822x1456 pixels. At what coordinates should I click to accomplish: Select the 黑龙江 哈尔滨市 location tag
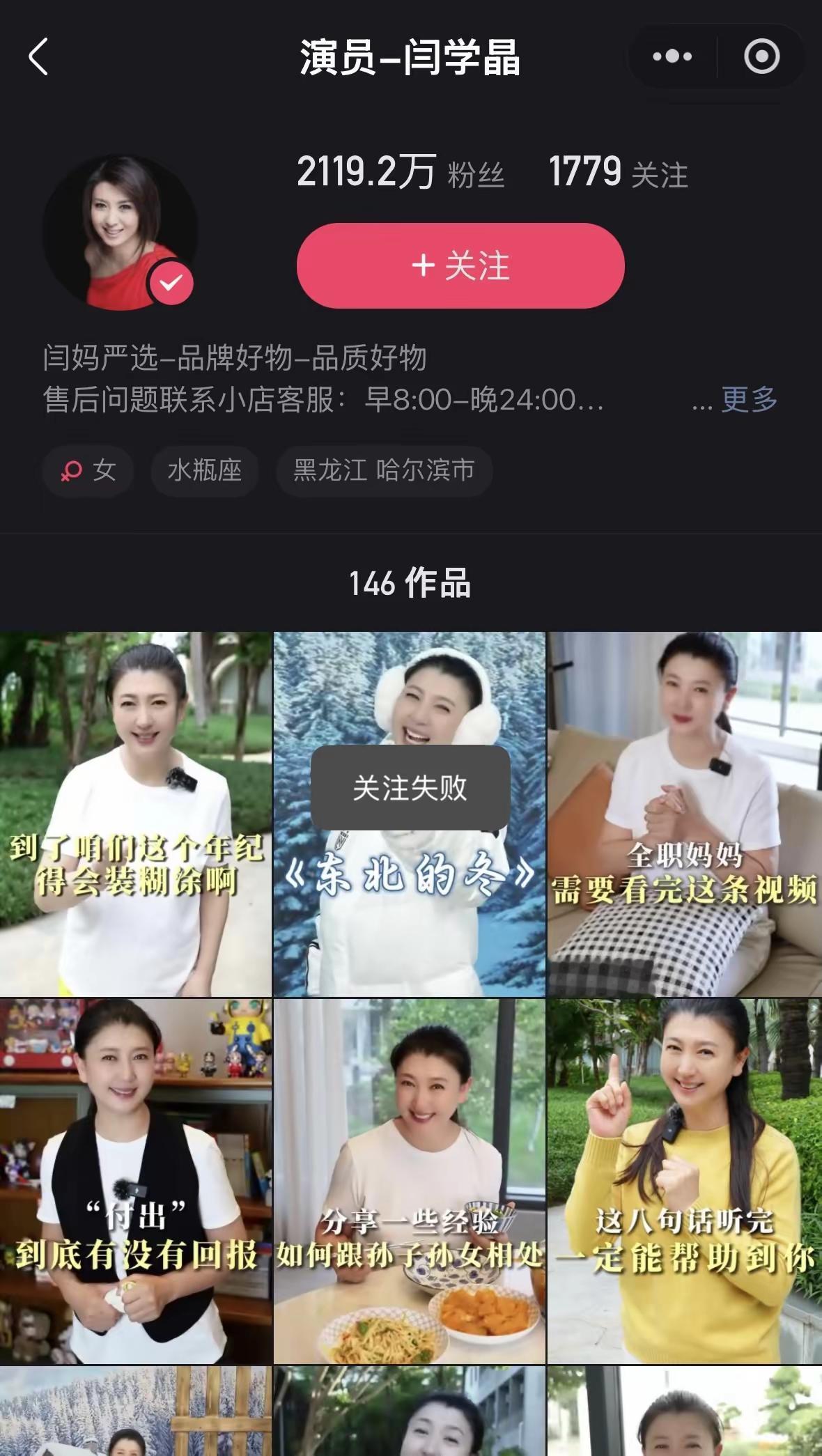click(383, 471)
